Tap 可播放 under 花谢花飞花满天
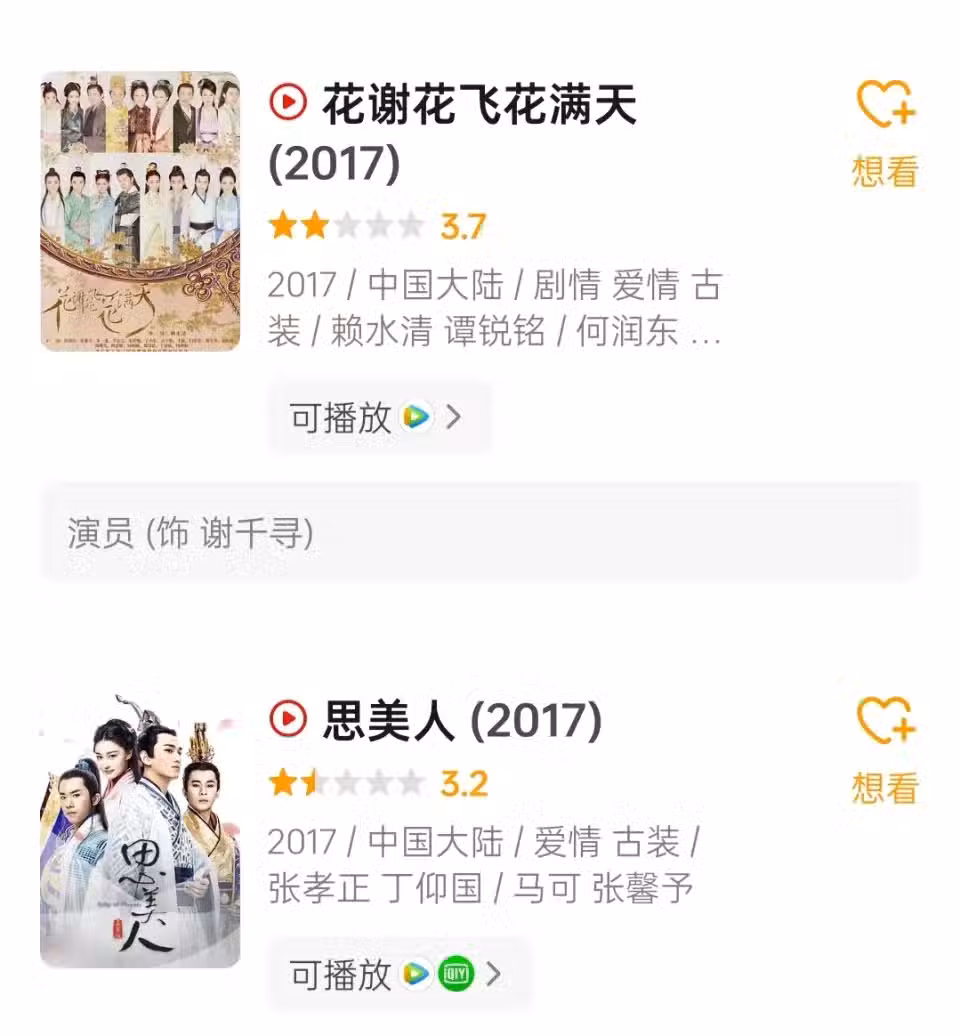 click(x=378, y=418)
